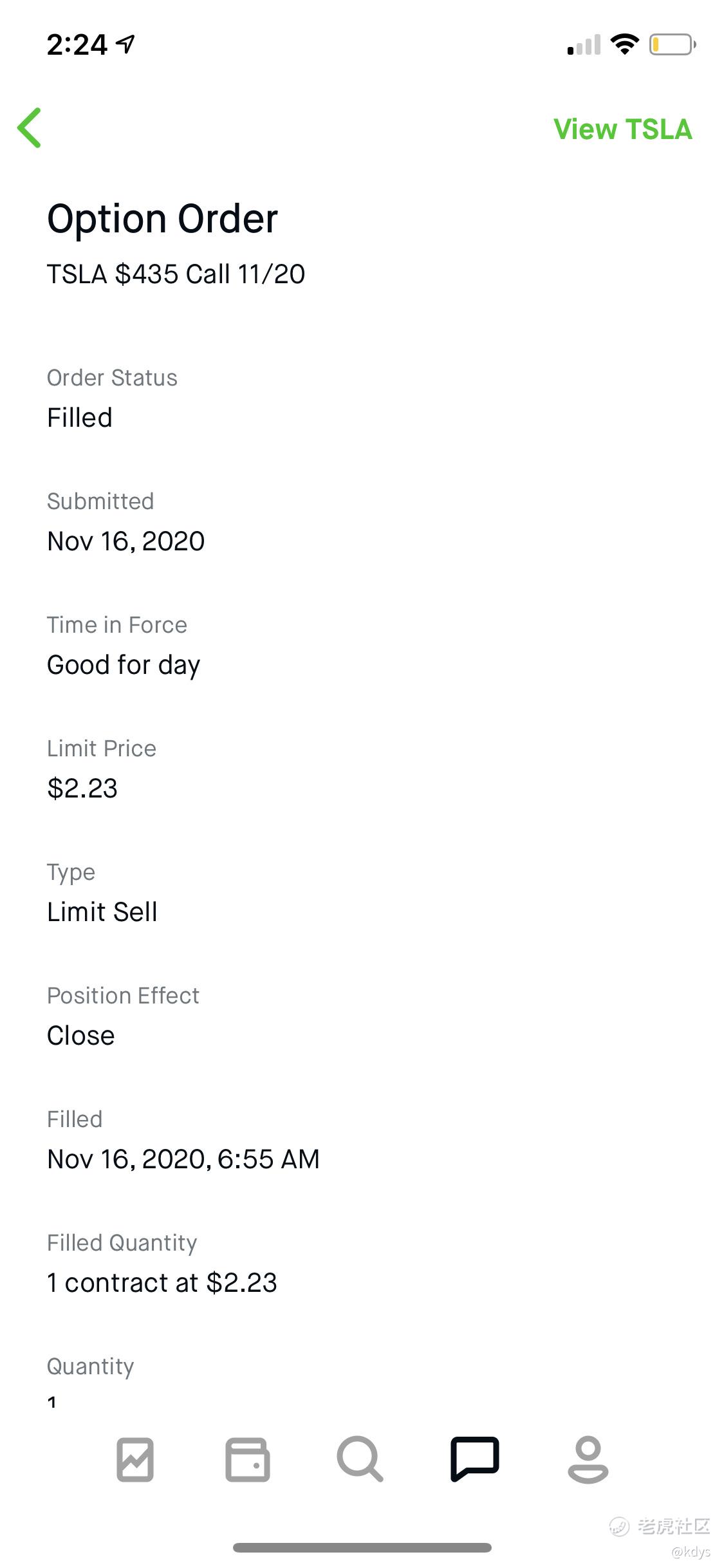The height and width of the screenshot is (1568, 724).
Task: Open the View TSLA link
Action: tap(622, 129)
